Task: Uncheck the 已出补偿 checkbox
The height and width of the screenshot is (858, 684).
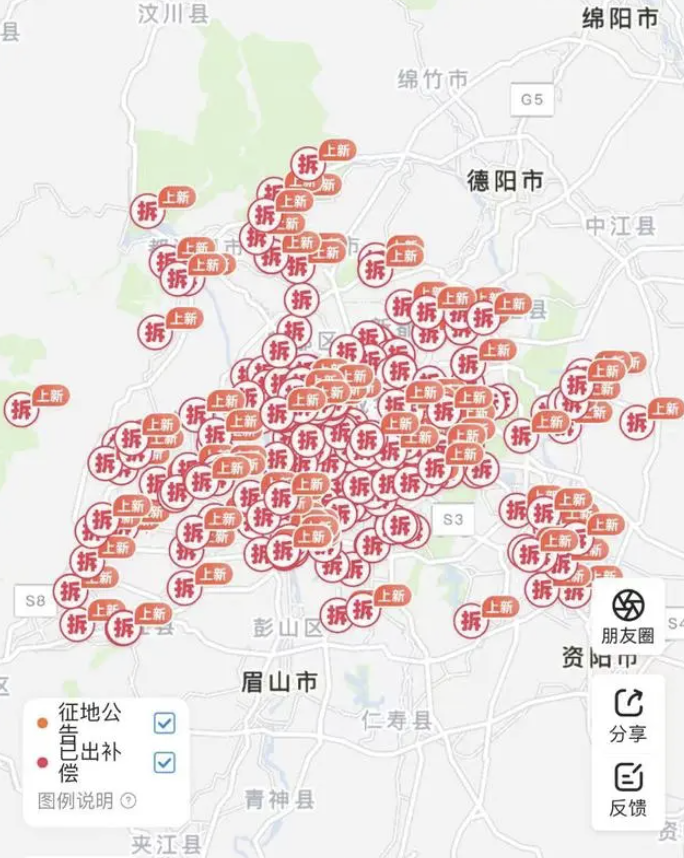Action: pos(165,762)
